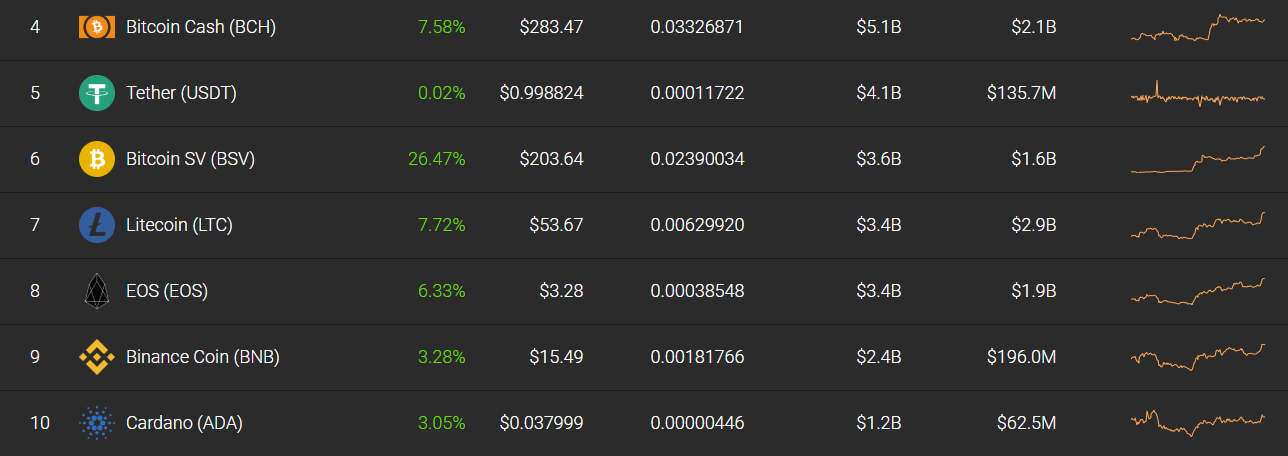Open the EOS (EOS) entry
1288x456 pixels.
[166, 291]
